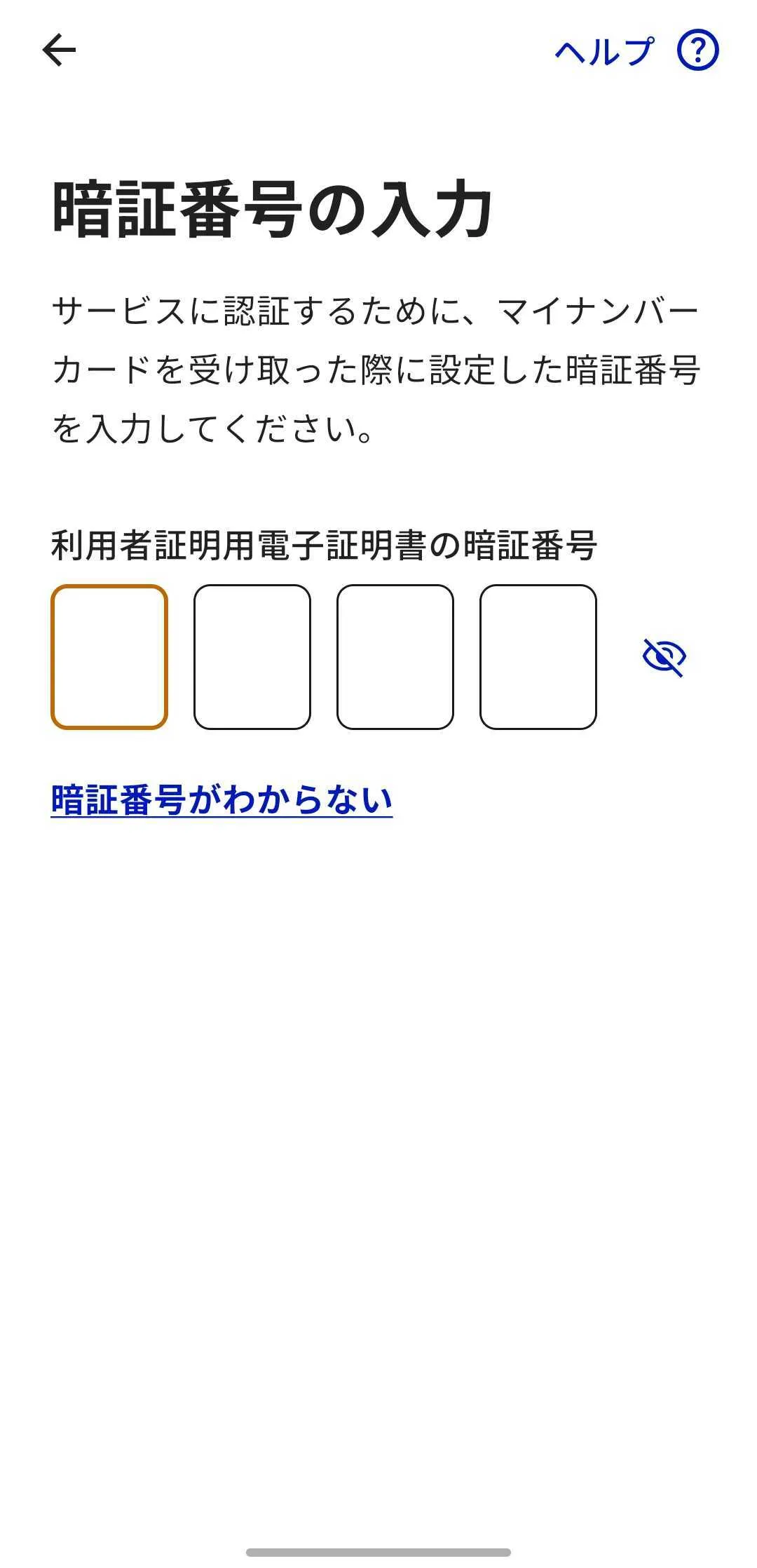Viewport: 757px width, 1568px height.
Task: Select the third PIN digit box
Action: click(x=395, y=657)
